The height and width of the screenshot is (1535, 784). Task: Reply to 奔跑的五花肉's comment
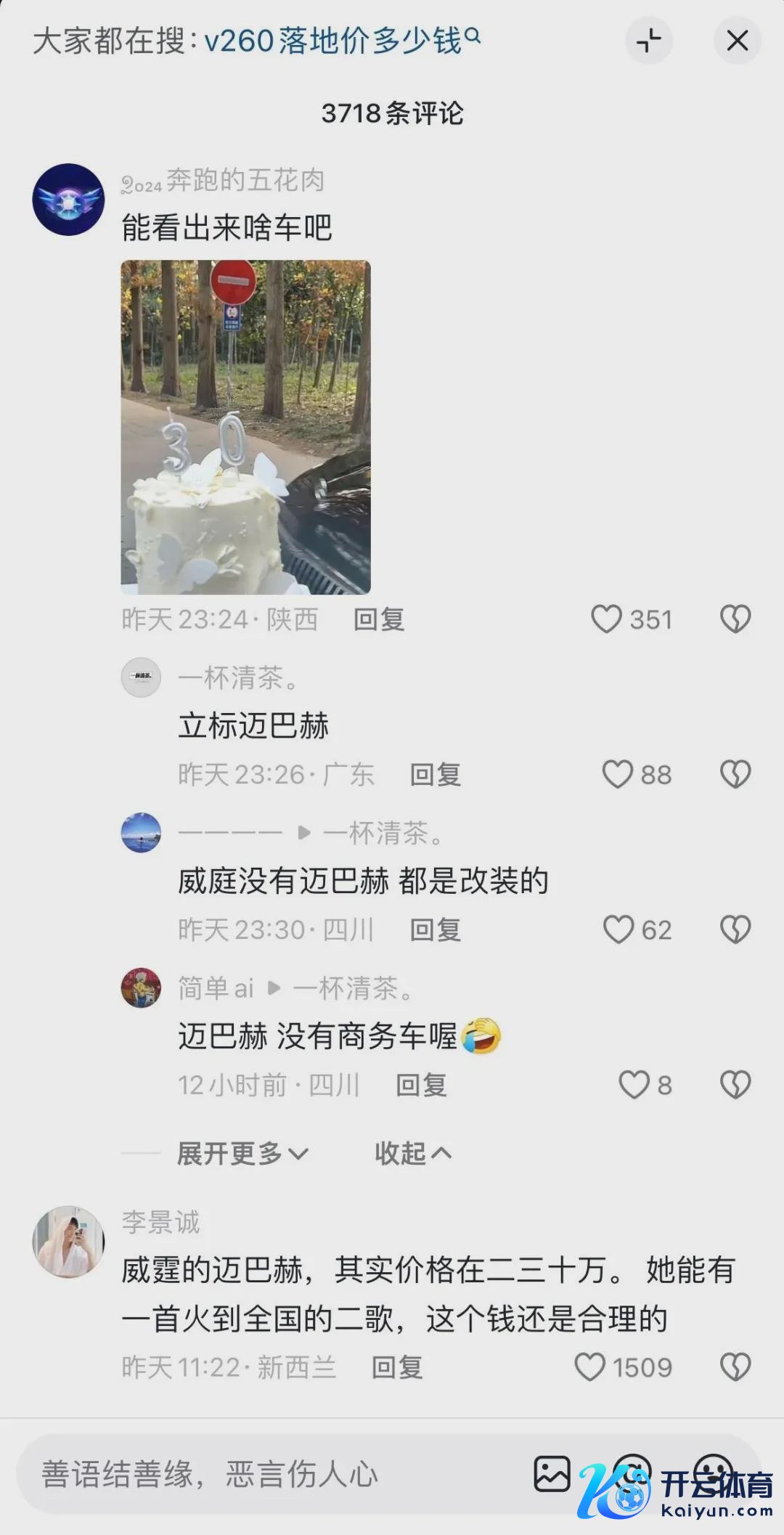tap(378, 619)
